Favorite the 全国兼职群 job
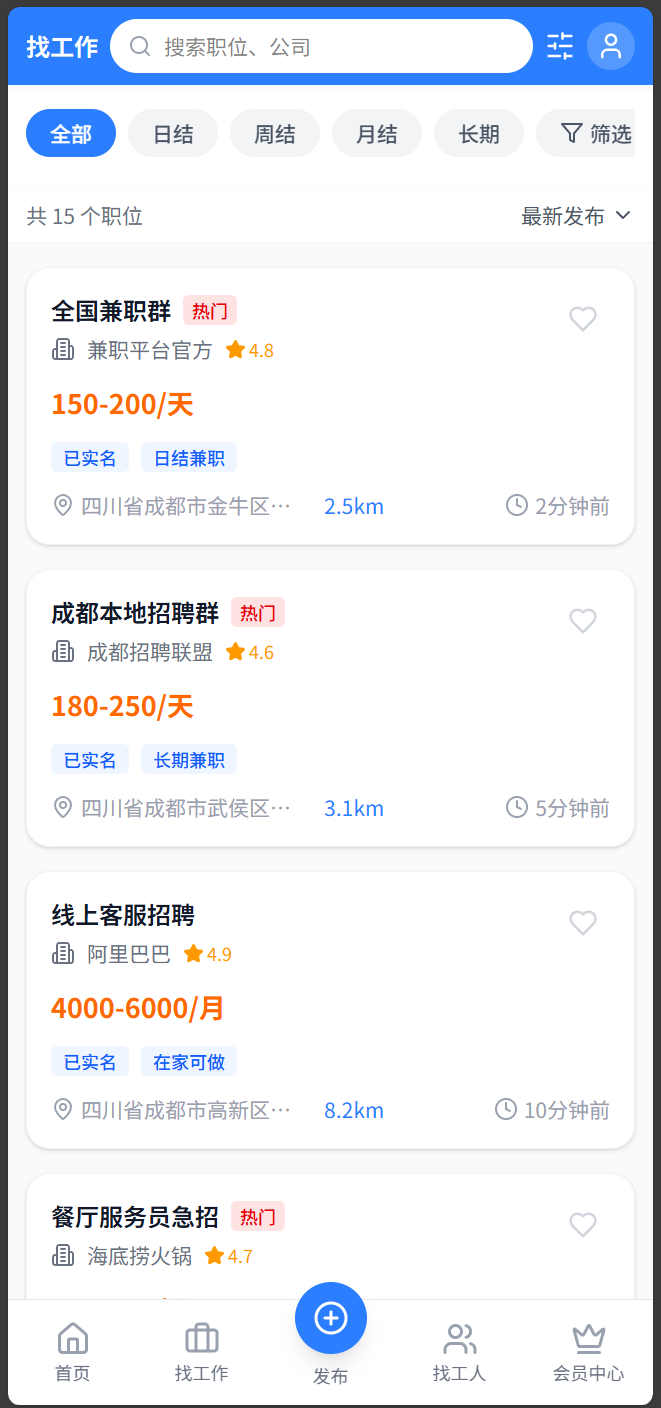Screen dimensions: 661x1408 pyautogui.click(x=583, y=319)
